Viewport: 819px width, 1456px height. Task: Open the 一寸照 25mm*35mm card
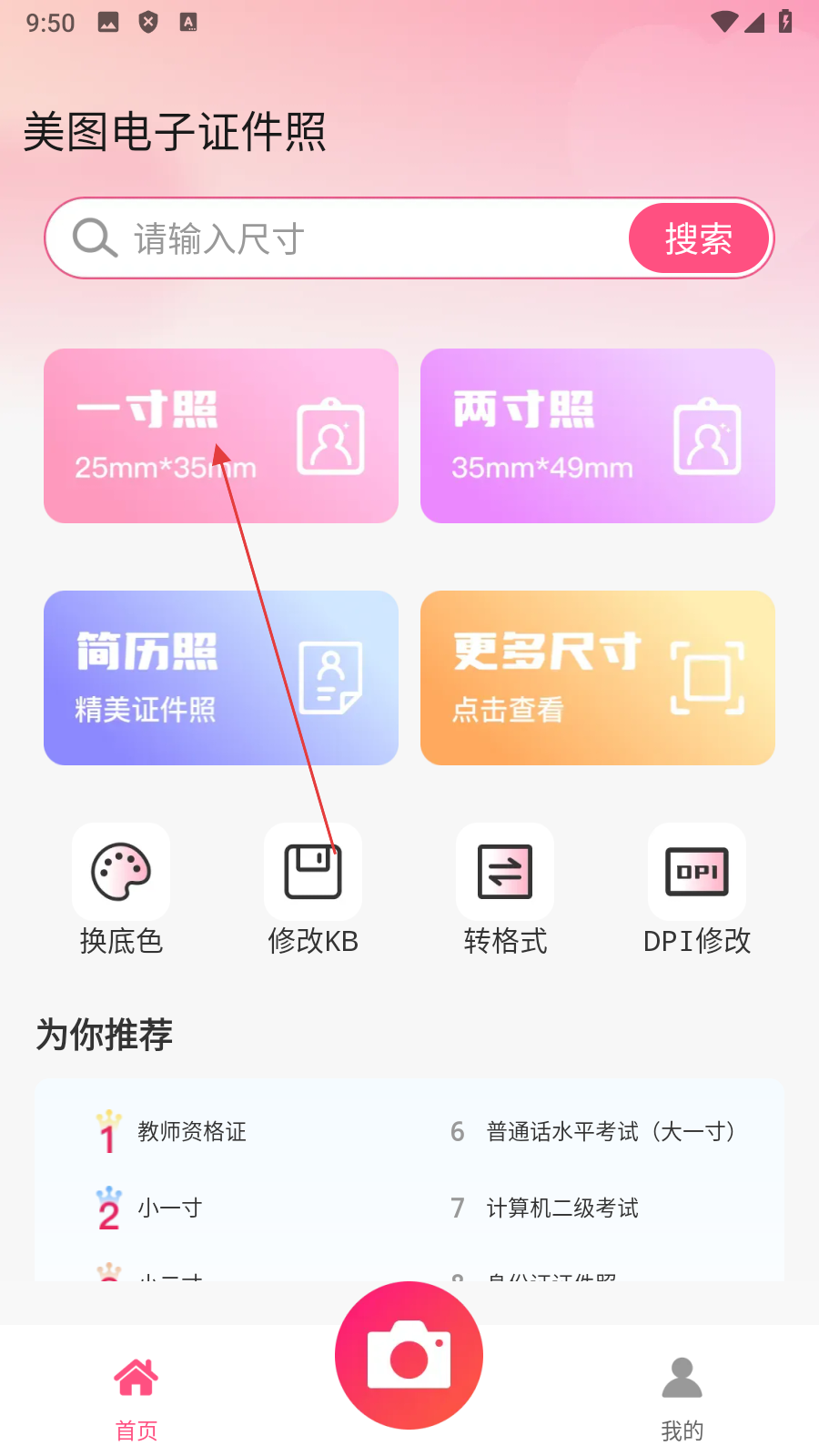pyautogui.click(x=221, y=436)
